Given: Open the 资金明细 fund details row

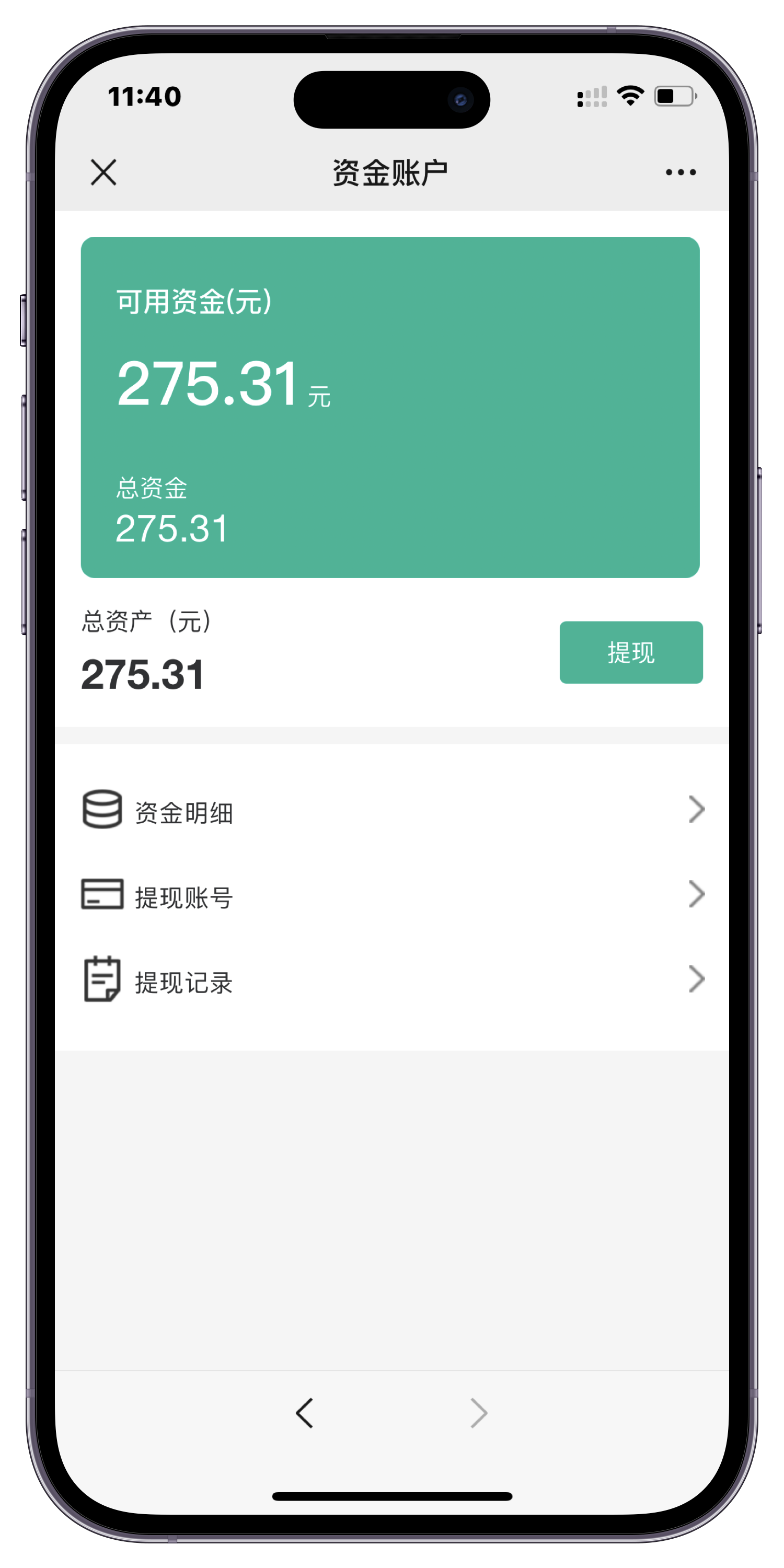Looking at the screenshot, I should 392,810.
